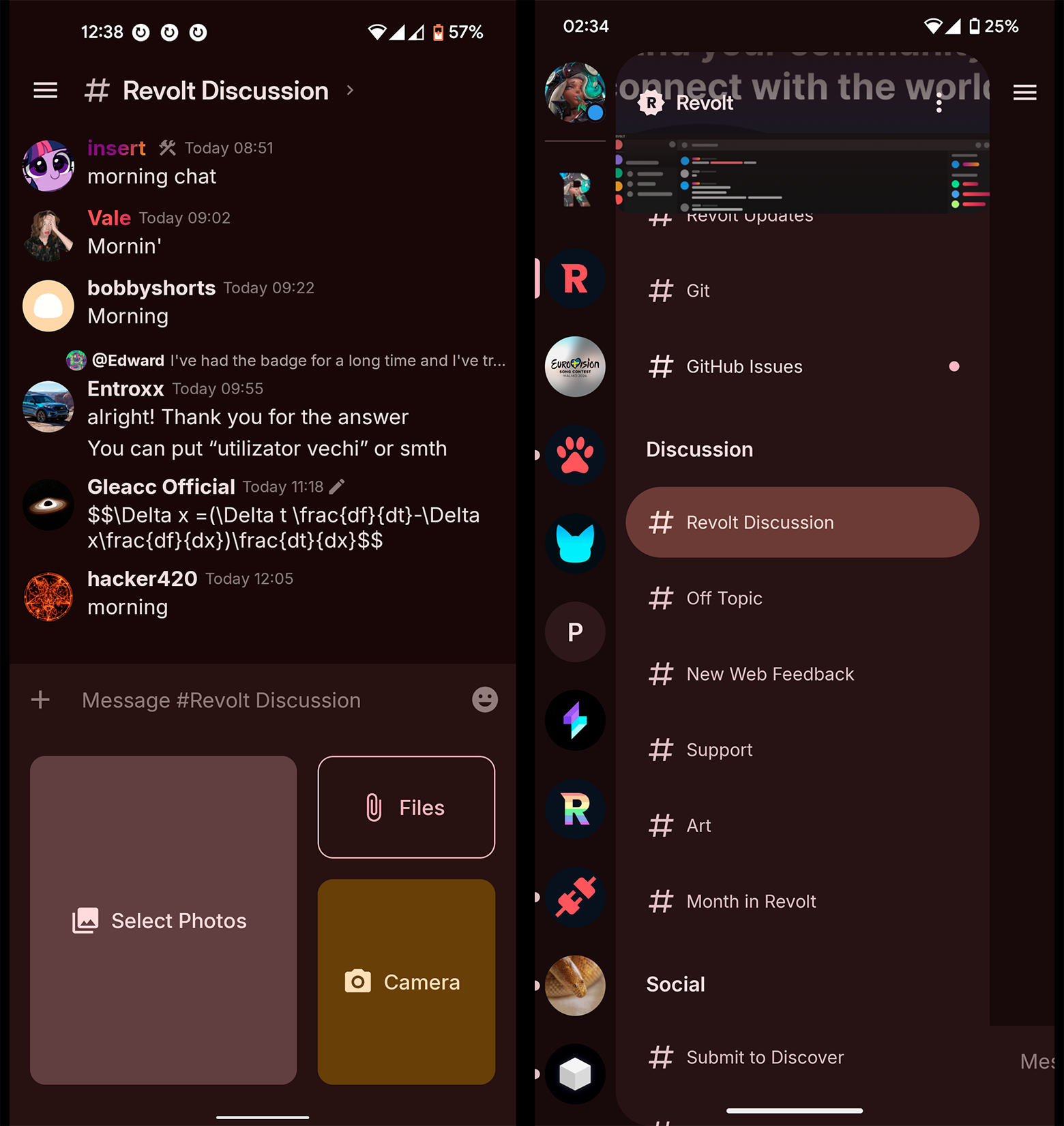Open the Git channel
The height and width of the screenshot is (1126, 1064).
point(698,291)
